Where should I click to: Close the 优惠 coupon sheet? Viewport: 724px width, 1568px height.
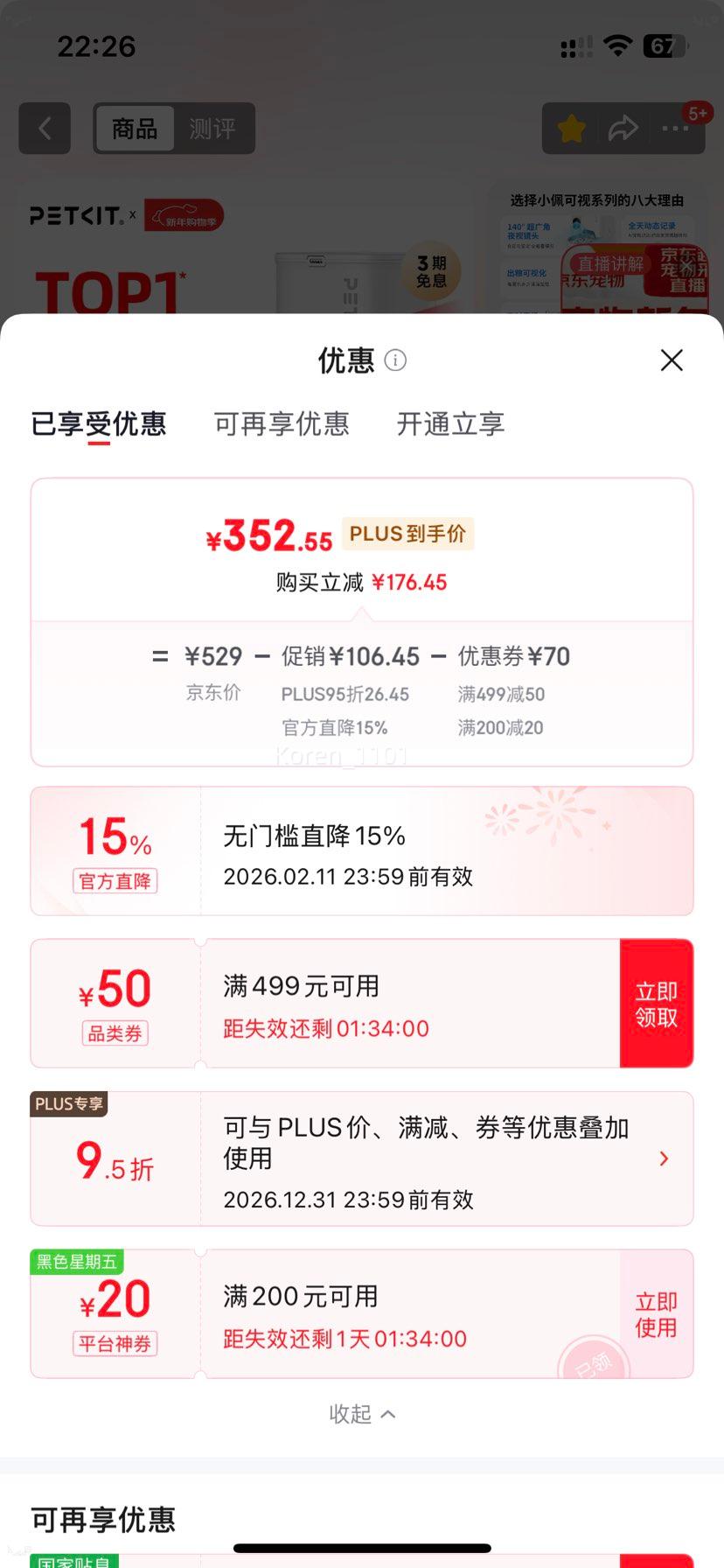click(x=671, y=360)
